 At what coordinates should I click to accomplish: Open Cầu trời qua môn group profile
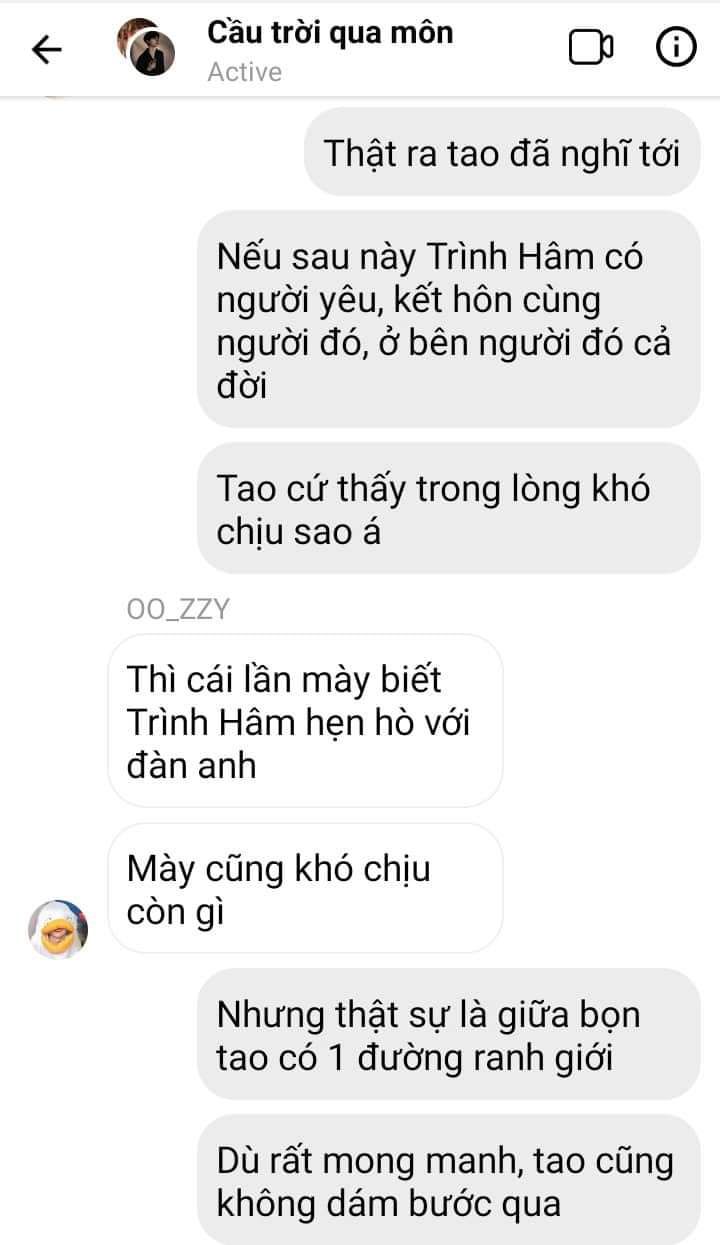(329, 48)
